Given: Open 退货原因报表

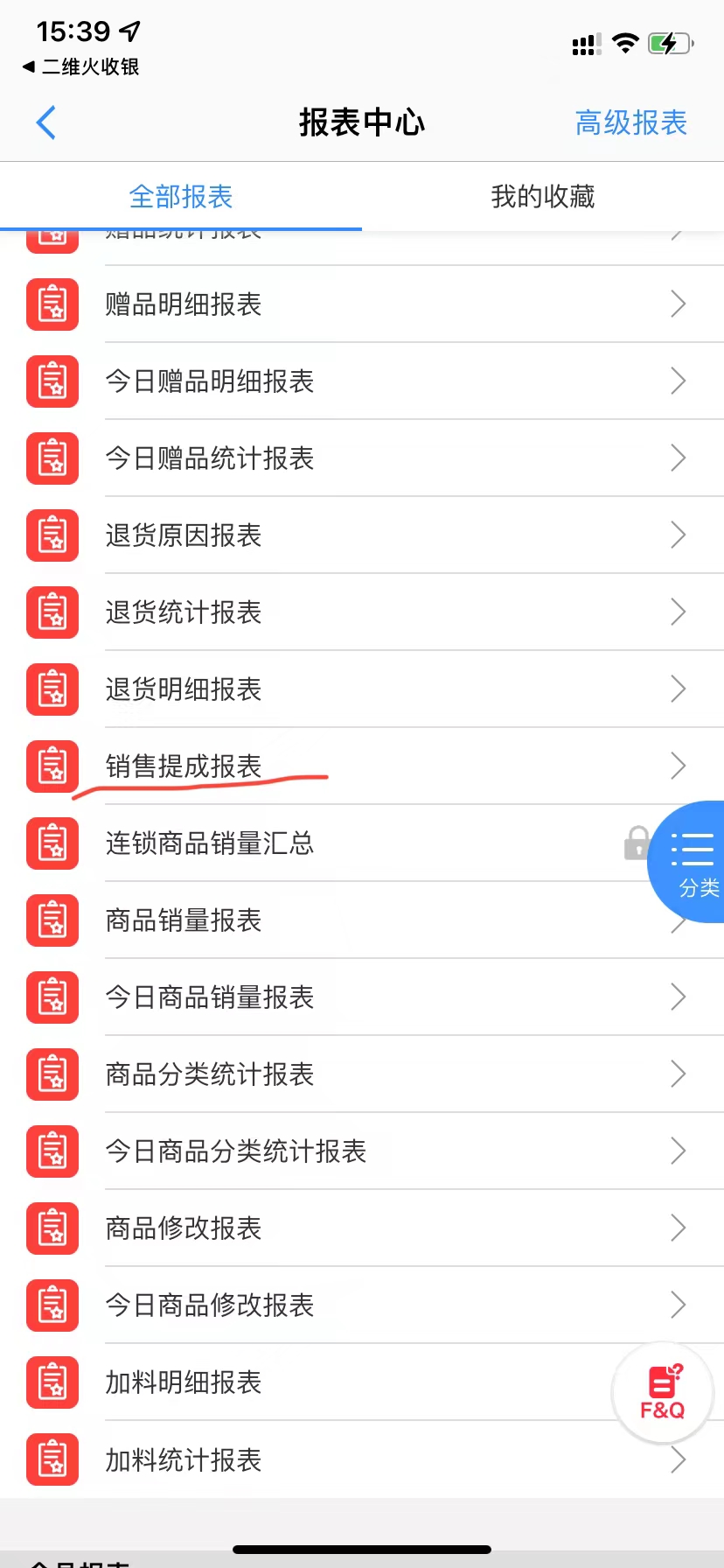Looking at the screenshot, I should tap(362, 535).
